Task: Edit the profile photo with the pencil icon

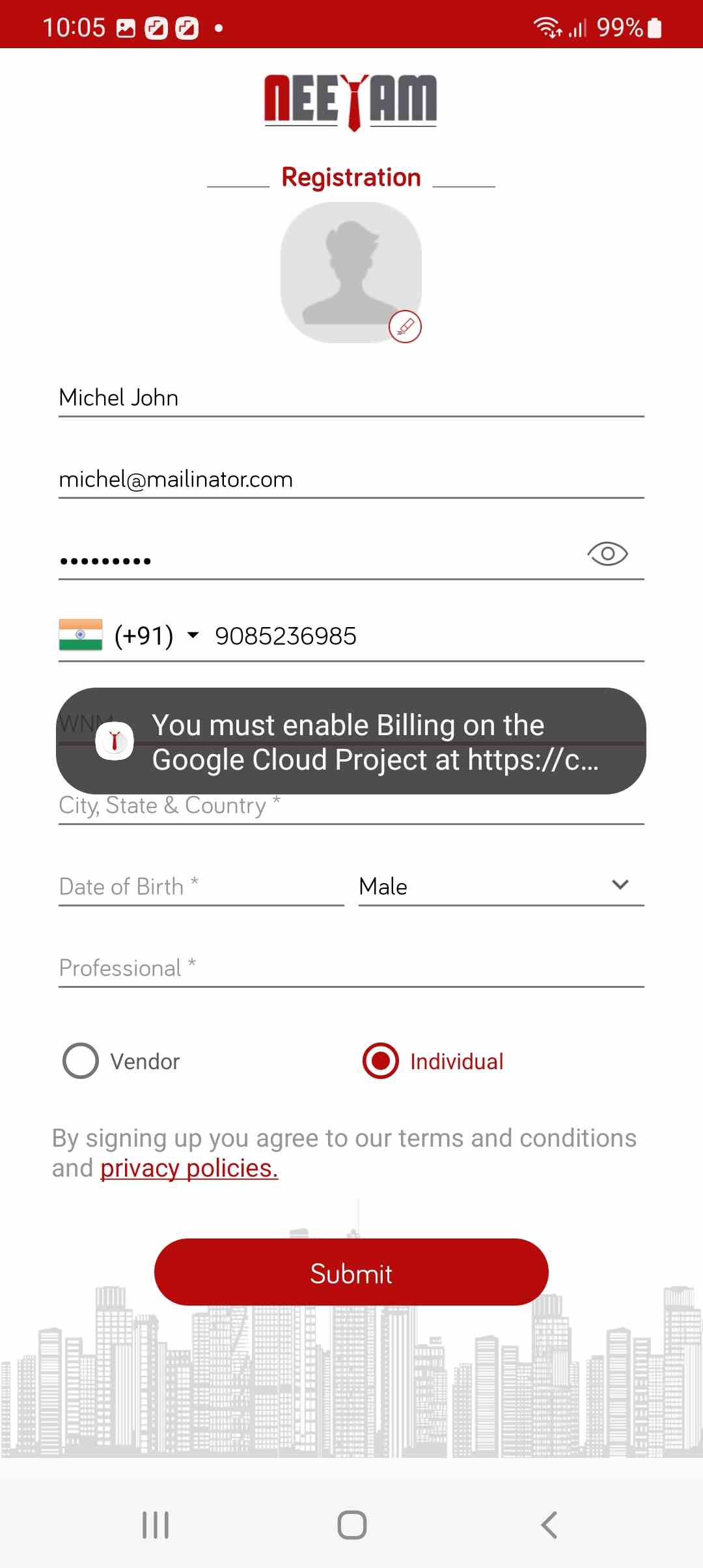Action: click(405, 326)
